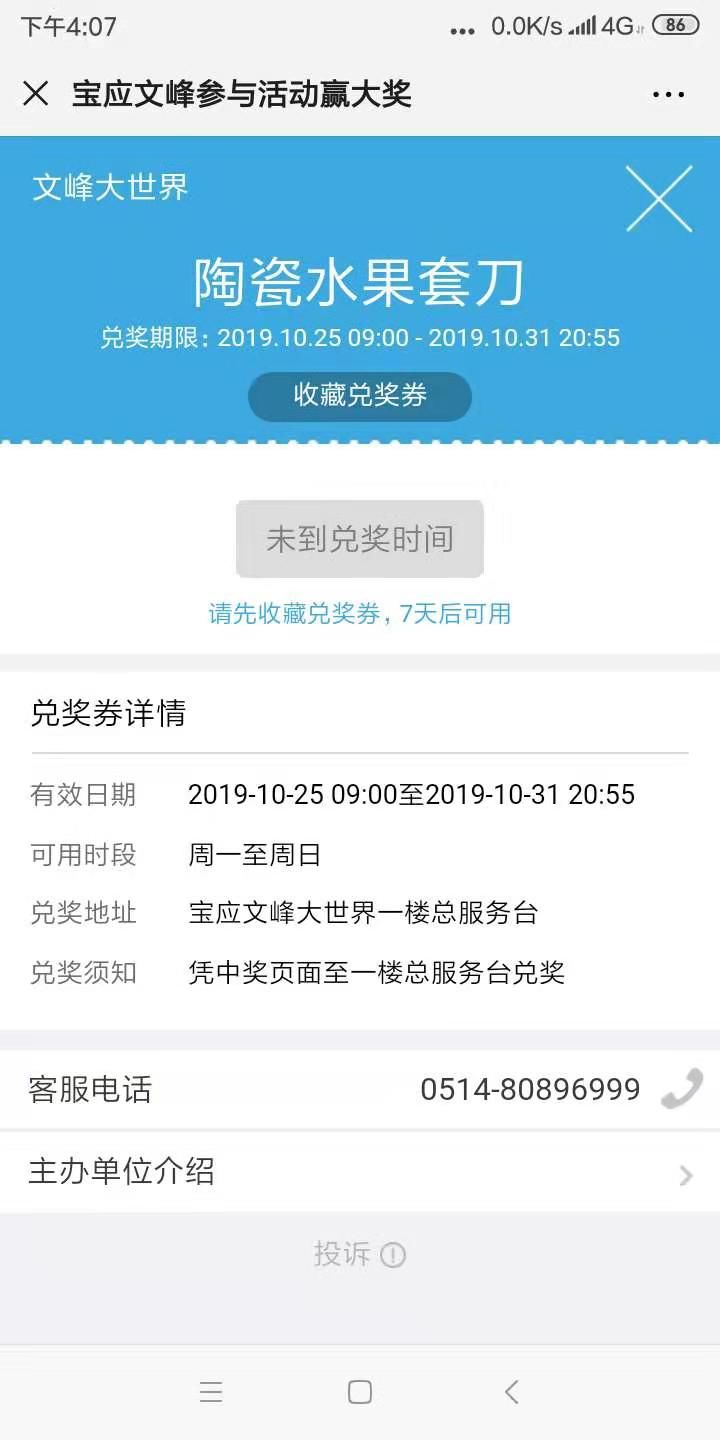Call customer service 0514-80896999

pos(681,1089)
